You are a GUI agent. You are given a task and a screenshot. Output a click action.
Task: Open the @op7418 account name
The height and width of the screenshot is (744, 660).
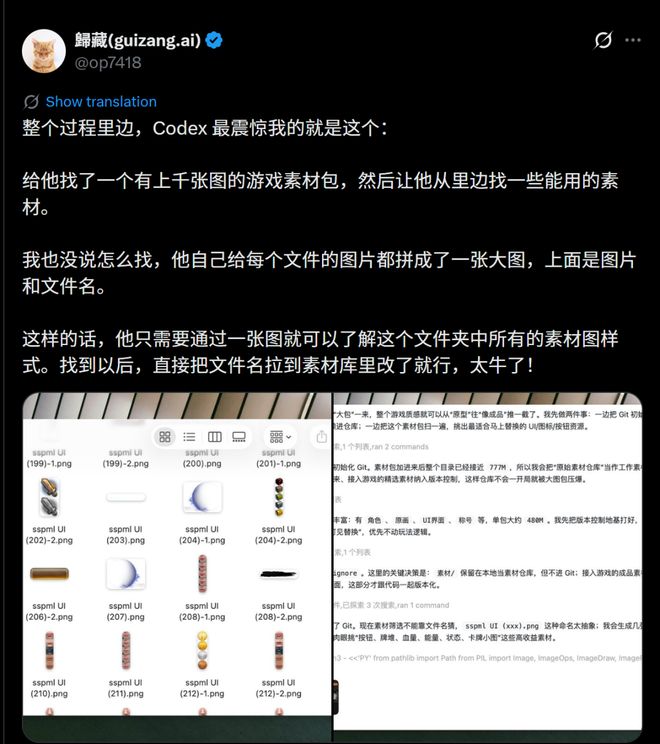(x=108, y=63)
